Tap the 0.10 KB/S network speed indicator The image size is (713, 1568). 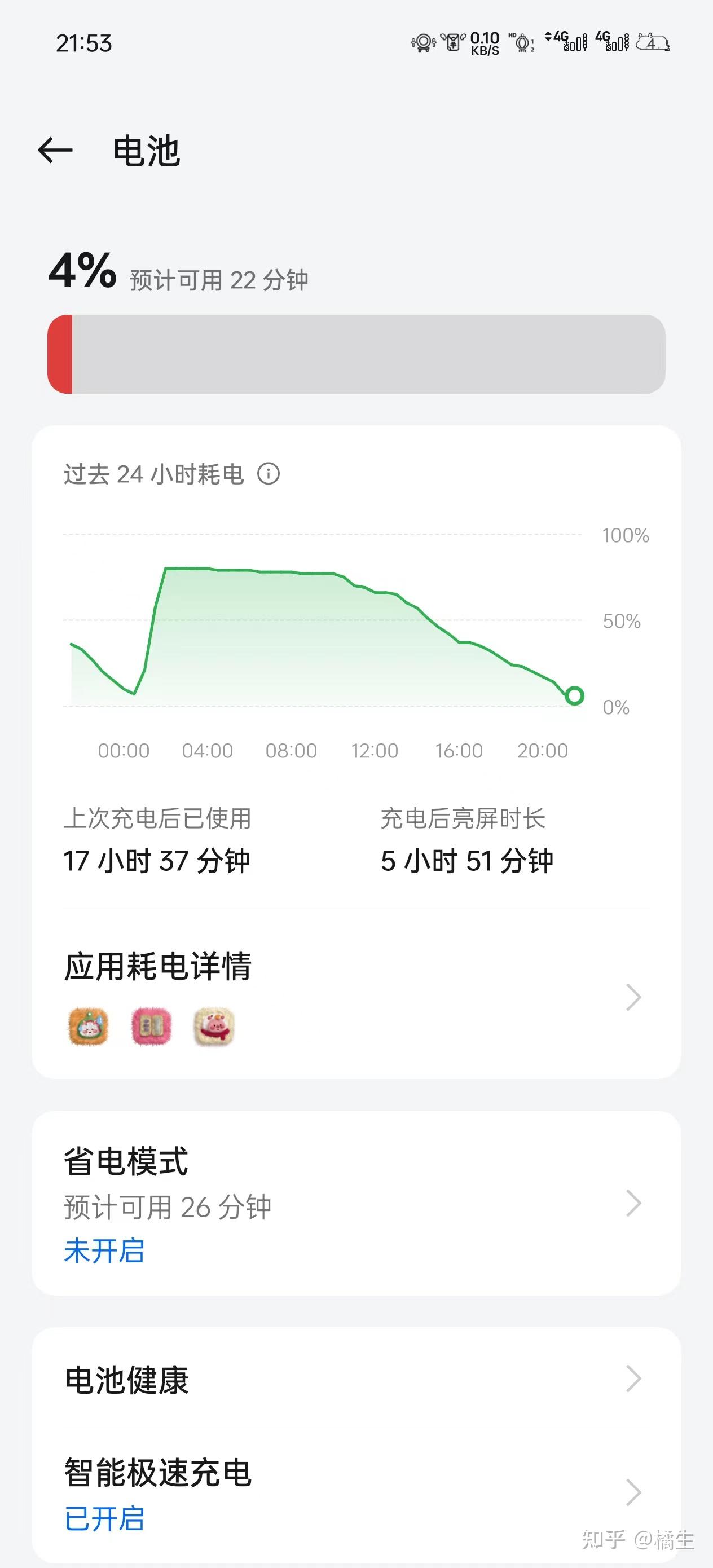(484, 43)
